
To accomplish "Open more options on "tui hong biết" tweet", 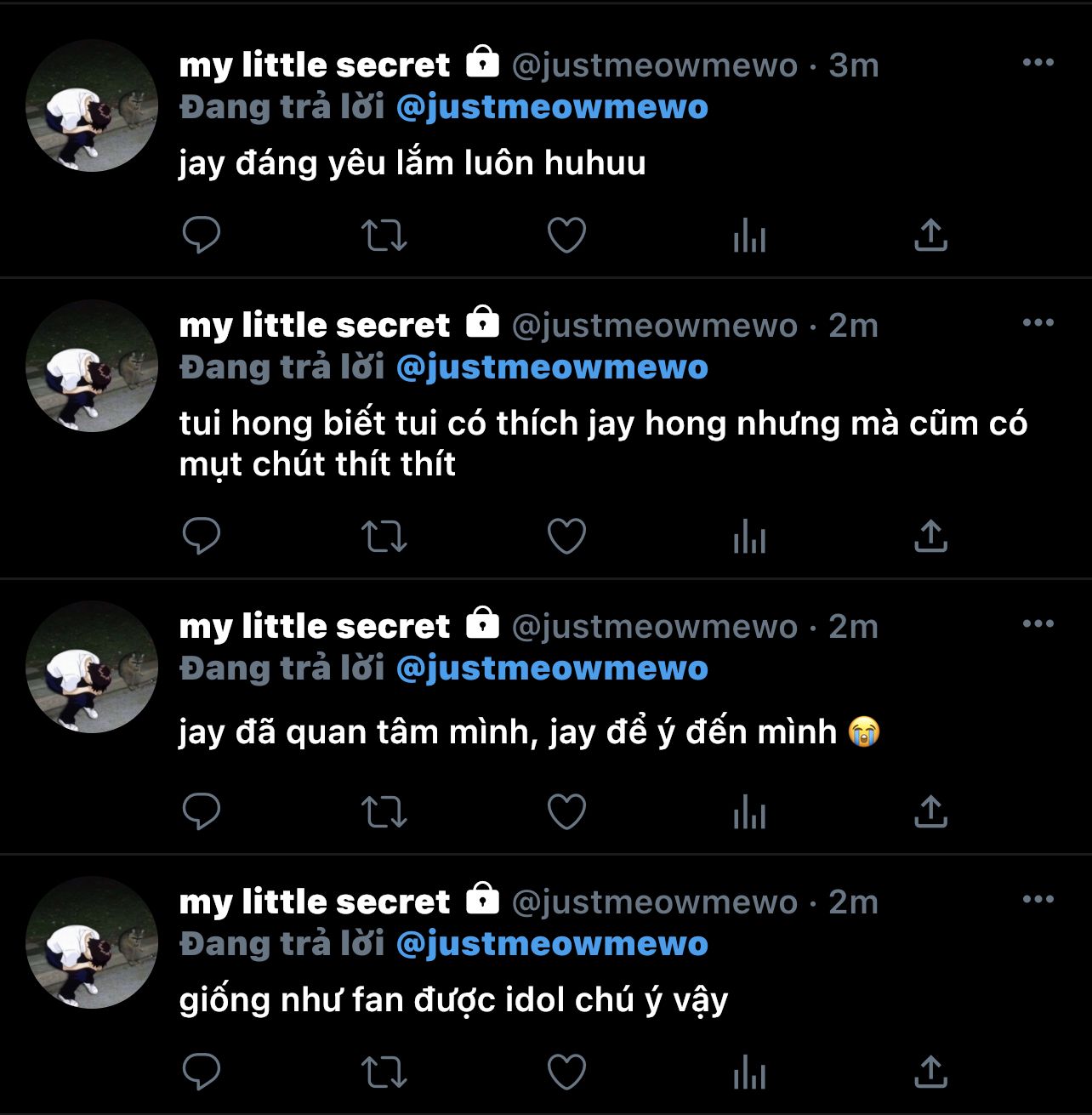I will pyautogui.click(x=1038, y=323).
